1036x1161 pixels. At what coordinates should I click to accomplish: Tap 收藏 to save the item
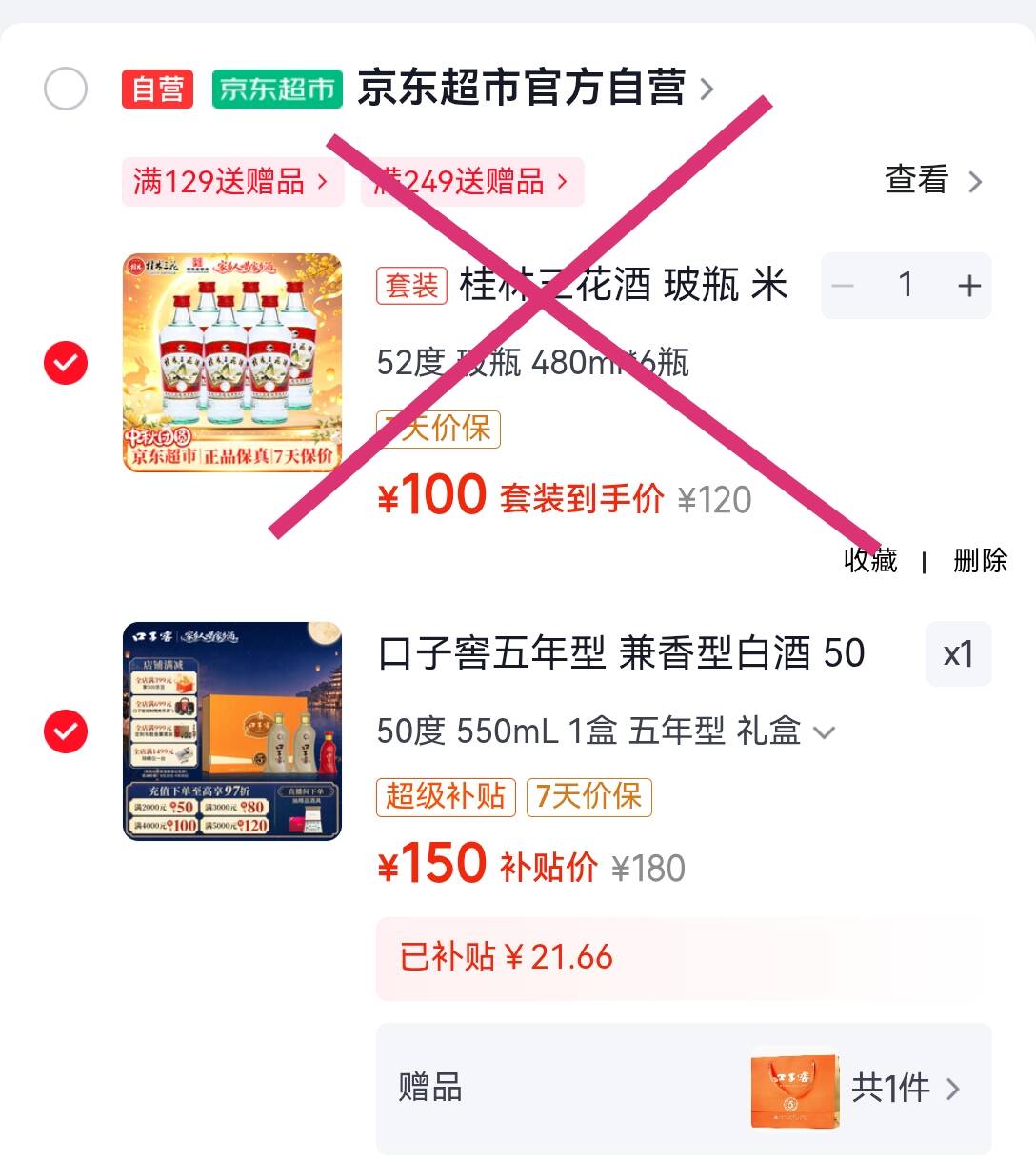pos(870,560)
